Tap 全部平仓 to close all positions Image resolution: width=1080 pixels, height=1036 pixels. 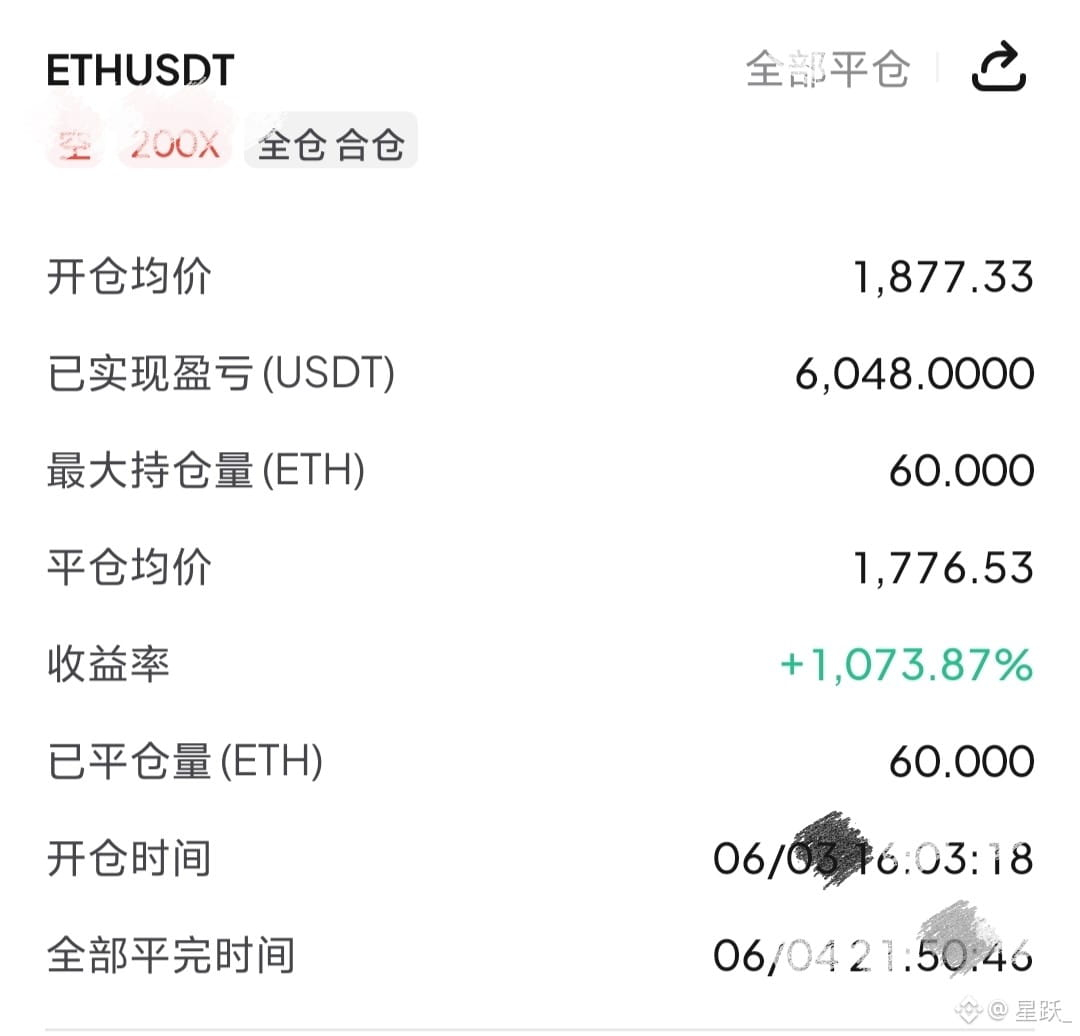[828, 69]
